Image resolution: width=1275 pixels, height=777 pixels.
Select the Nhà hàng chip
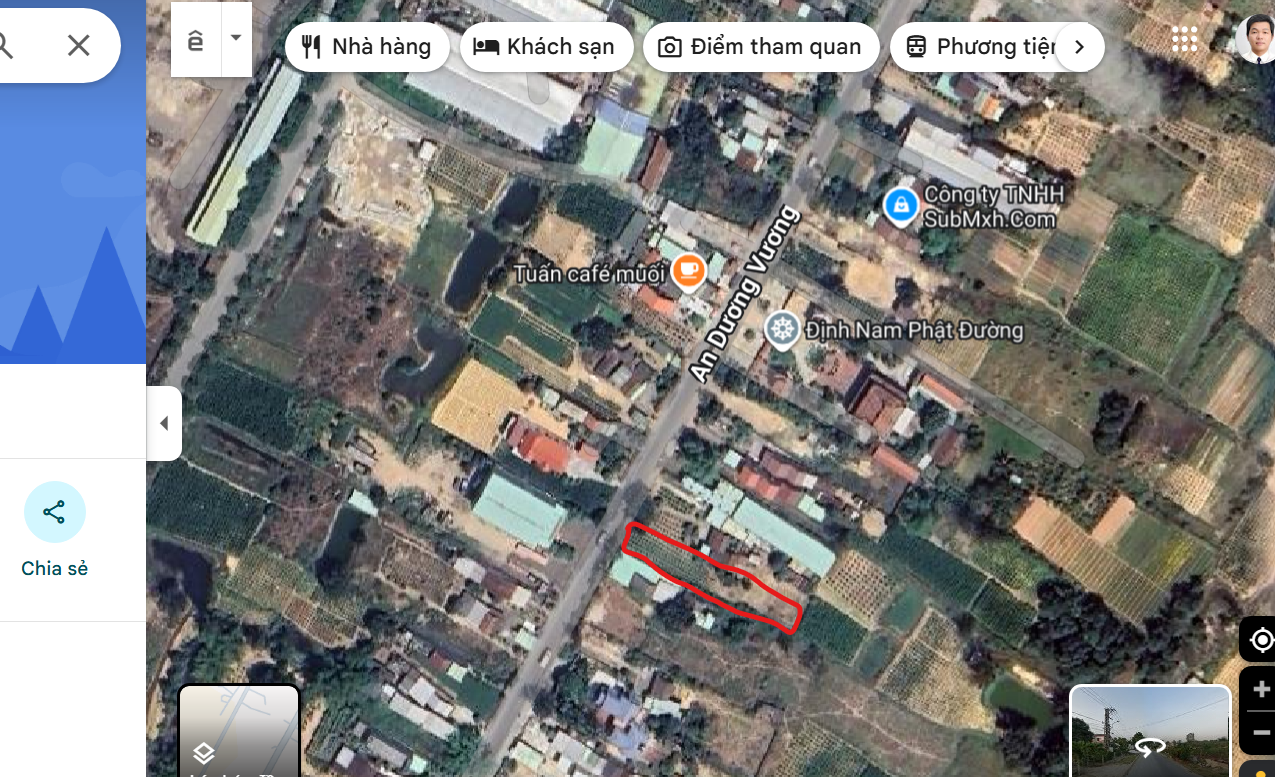[x=367, y=47]
